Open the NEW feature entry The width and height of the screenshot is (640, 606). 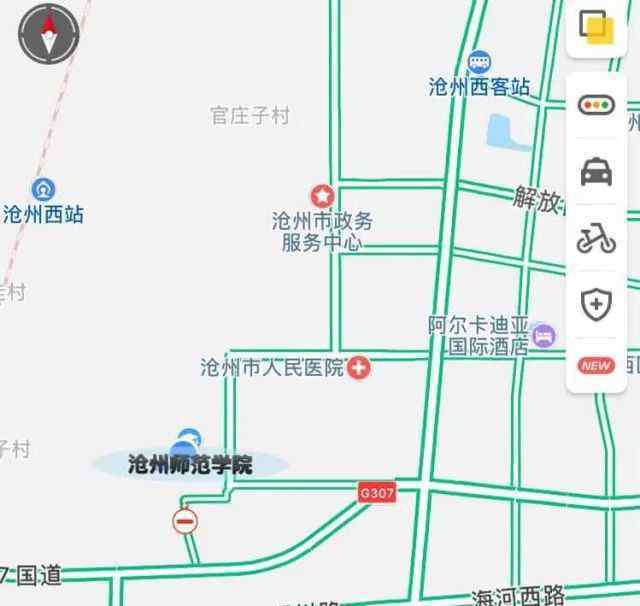tap(596, 365)
